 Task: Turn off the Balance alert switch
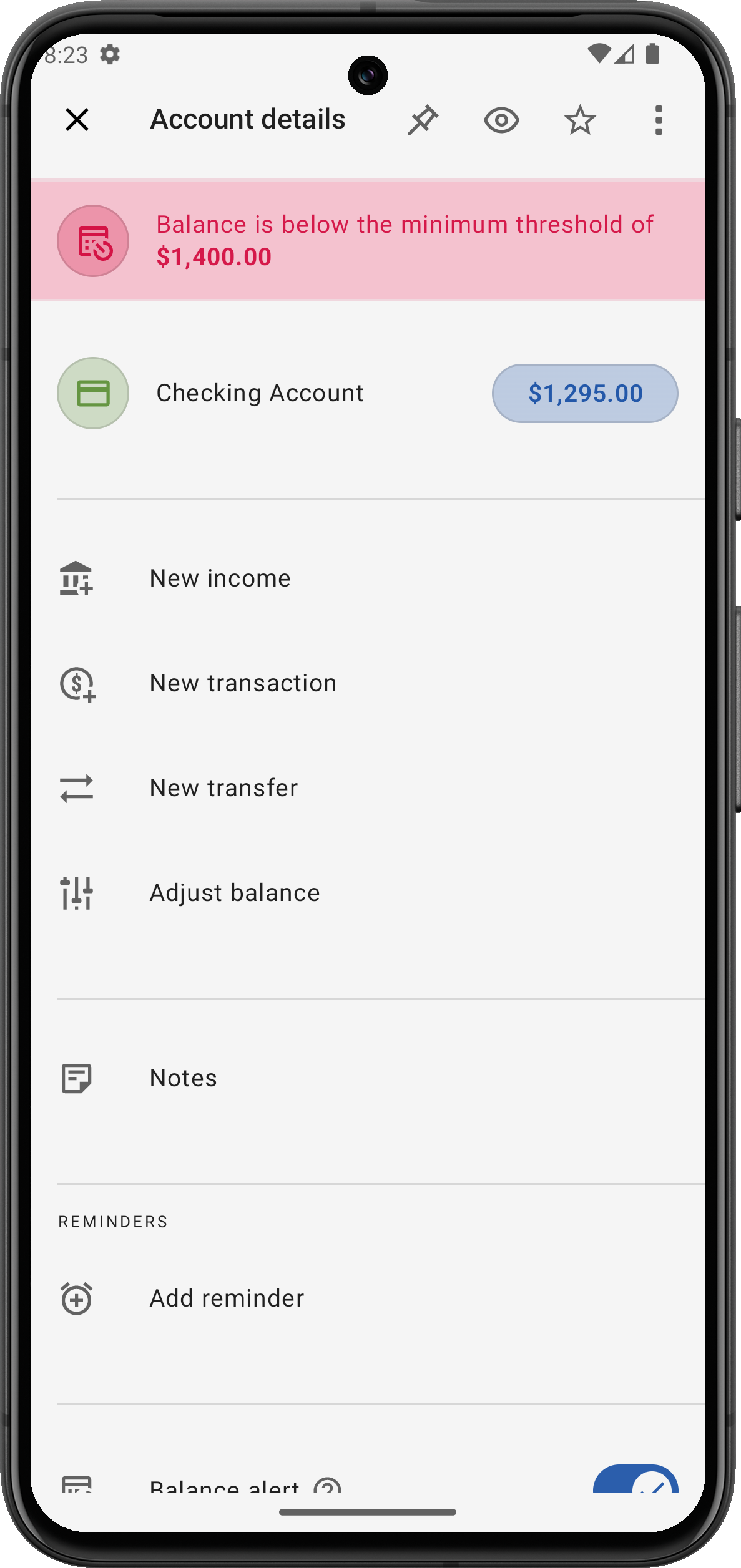(x=635, y=1483)
